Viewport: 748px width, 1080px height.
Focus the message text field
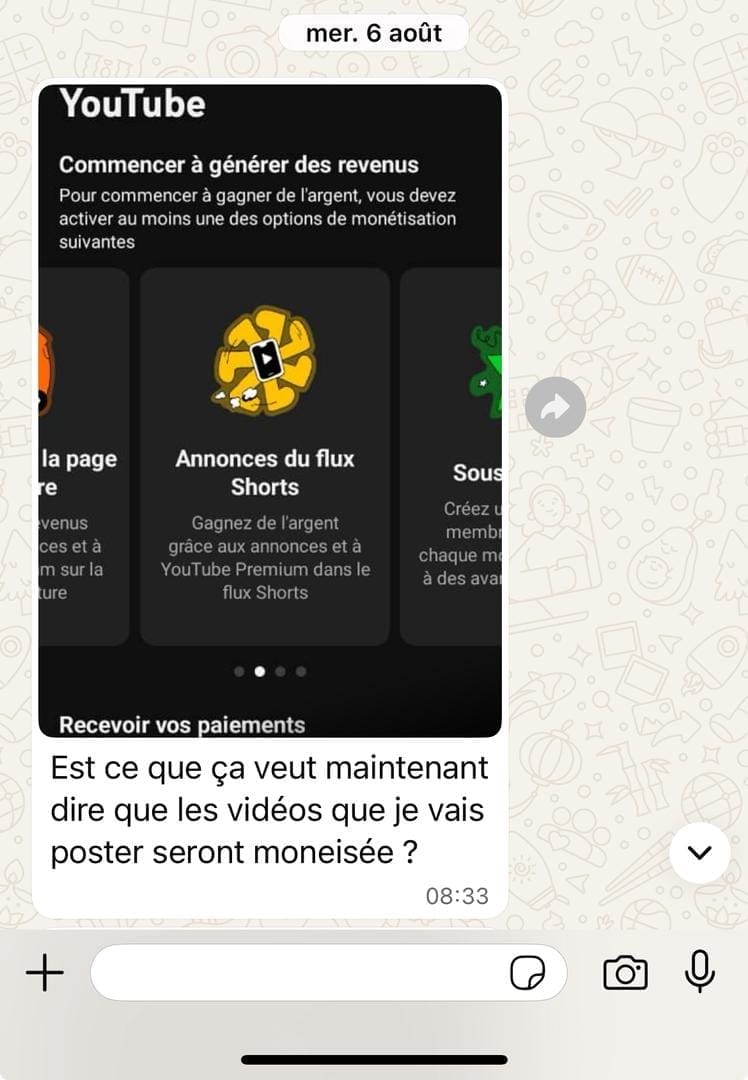click(300, 972)
